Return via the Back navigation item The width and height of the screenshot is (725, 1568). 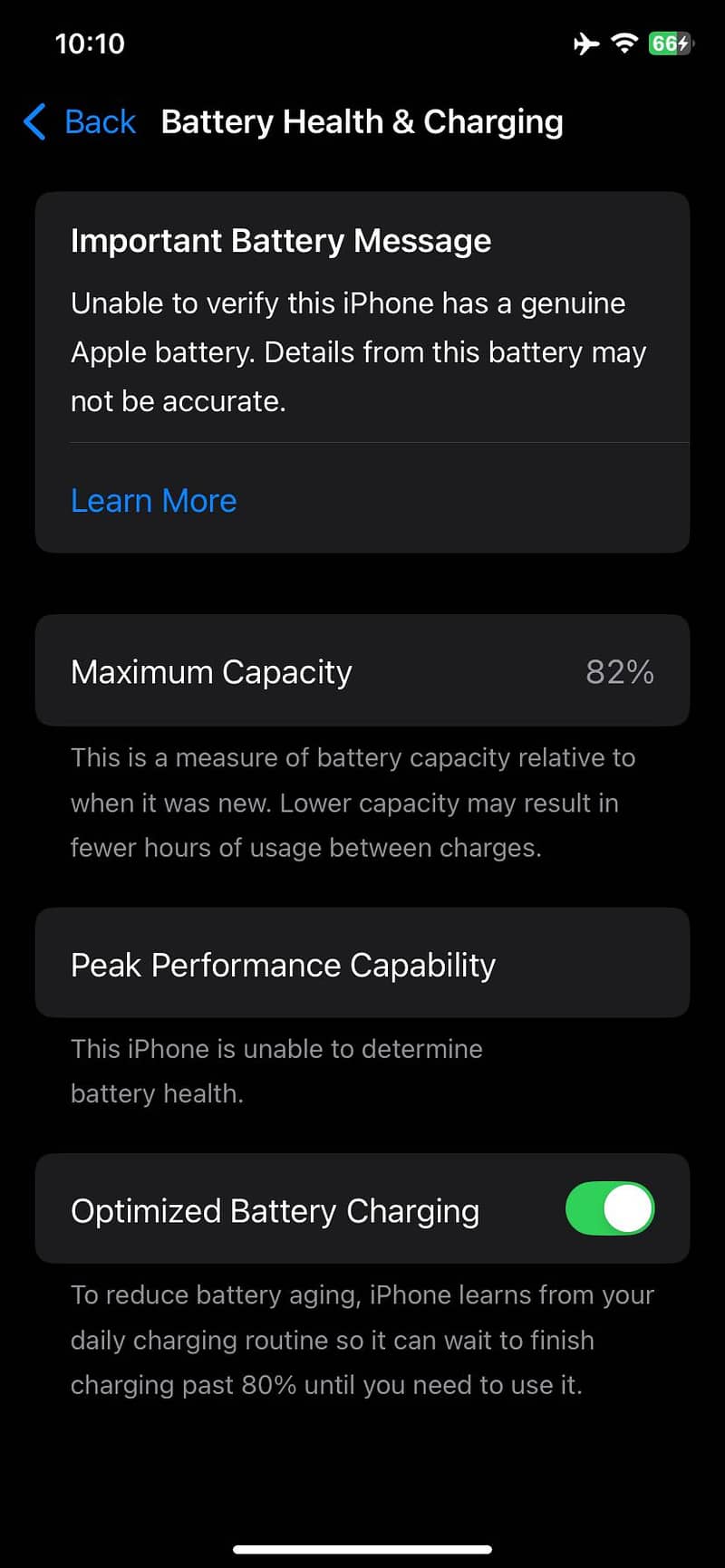[x=99, y=121]
